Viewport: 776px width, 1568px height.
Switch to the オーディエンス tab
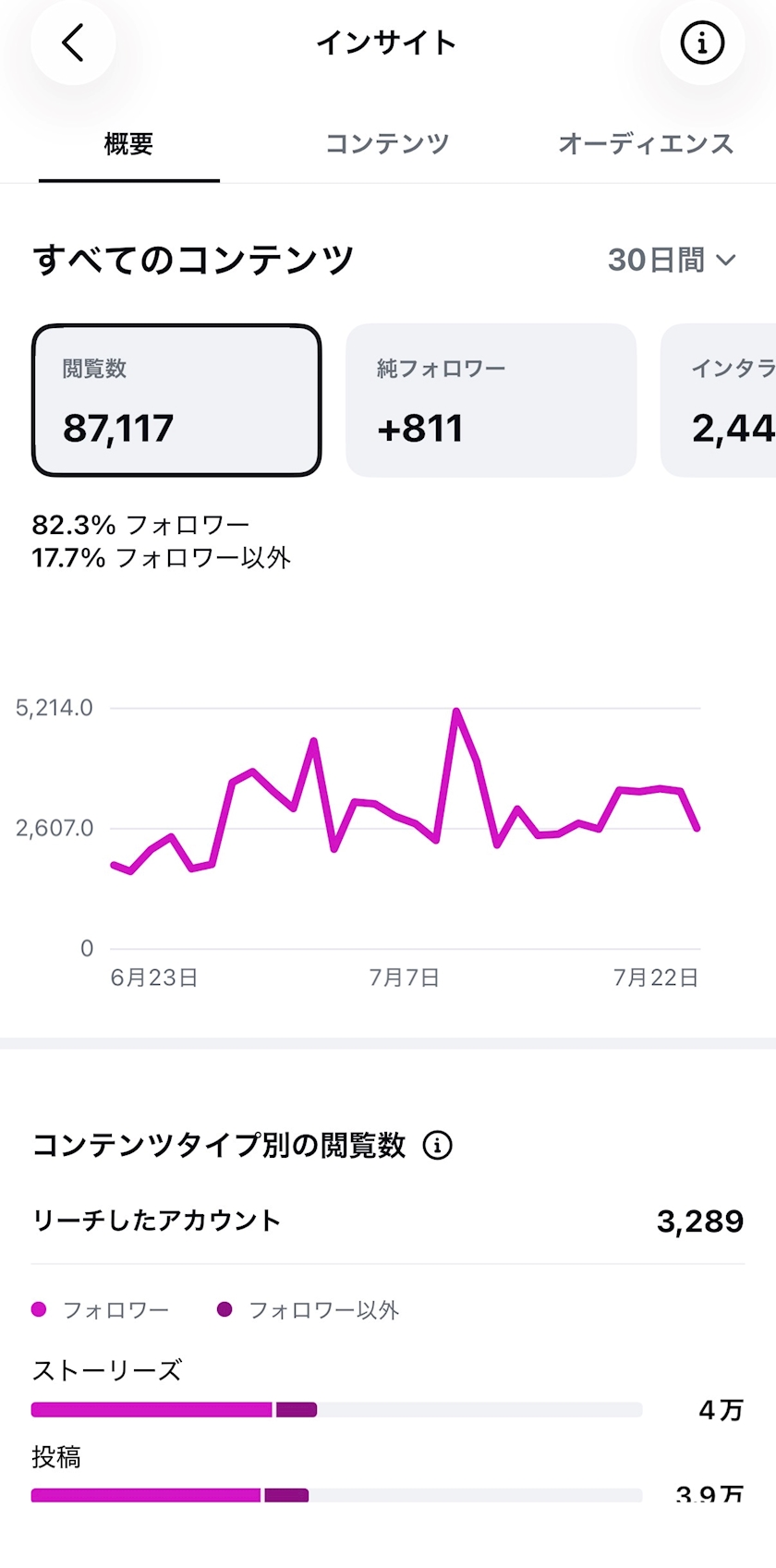[646, 144]
